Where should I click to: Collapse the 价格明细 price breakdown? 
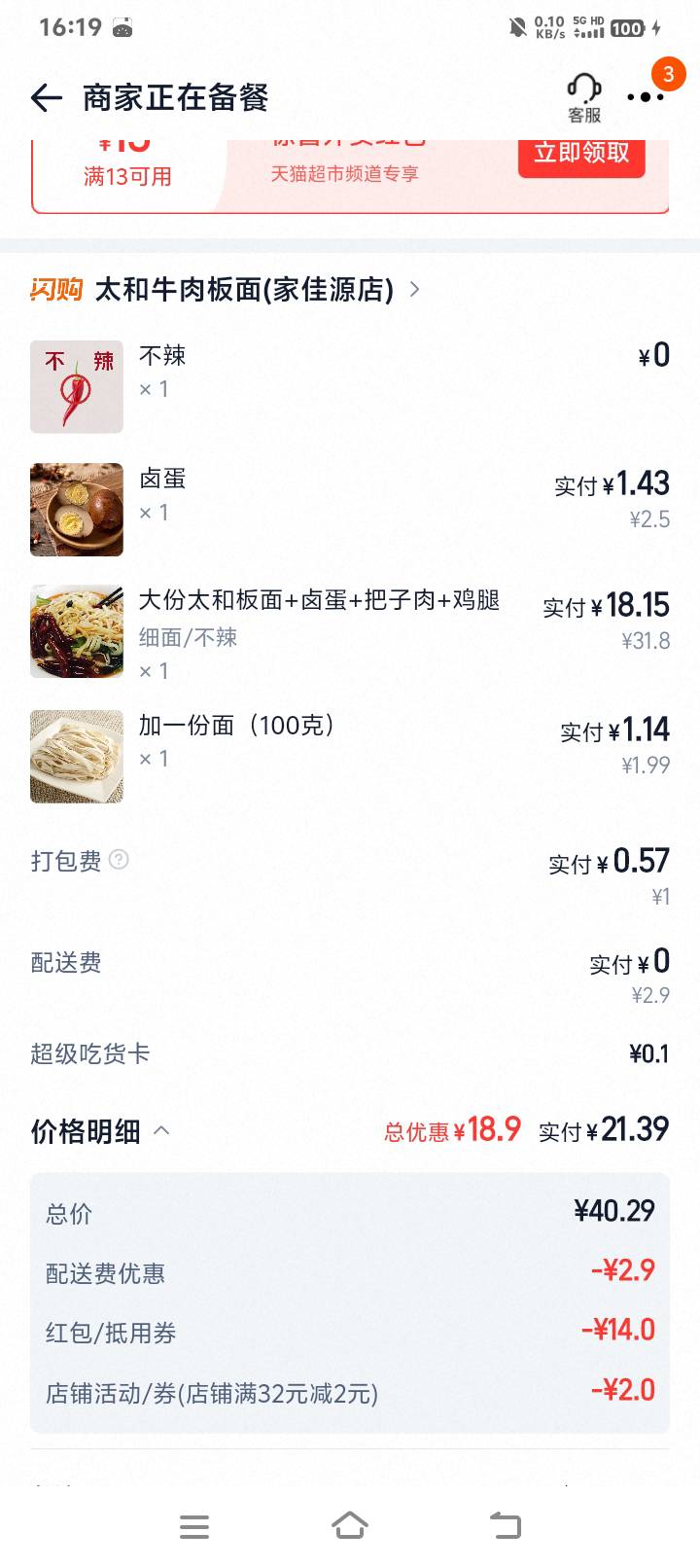(161, 1130)
